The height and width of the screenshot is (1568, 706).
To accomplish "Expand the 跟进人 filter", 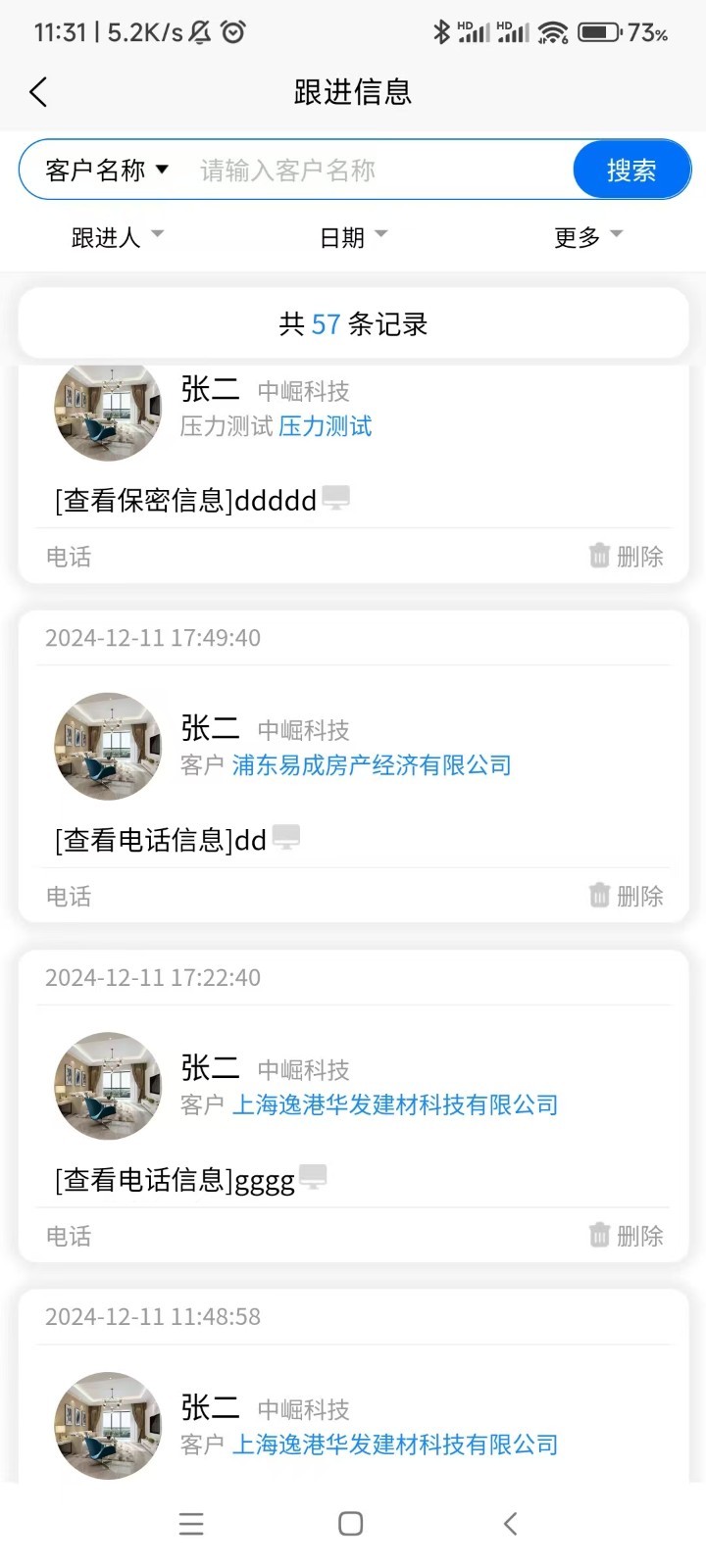I will click(x=117, y=237).
